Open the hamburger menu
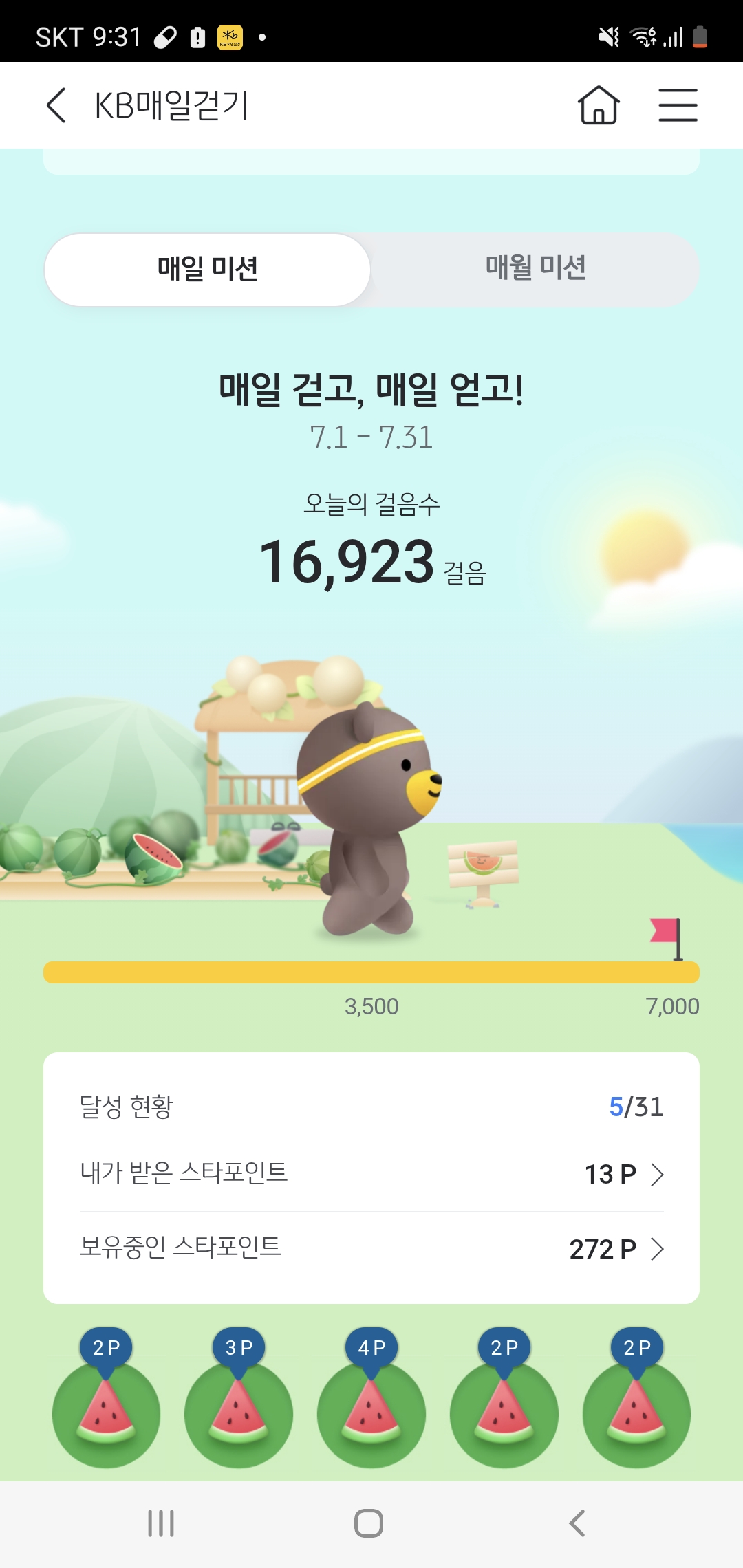The width and height of the screenshot is (743, 1568). 678,105
